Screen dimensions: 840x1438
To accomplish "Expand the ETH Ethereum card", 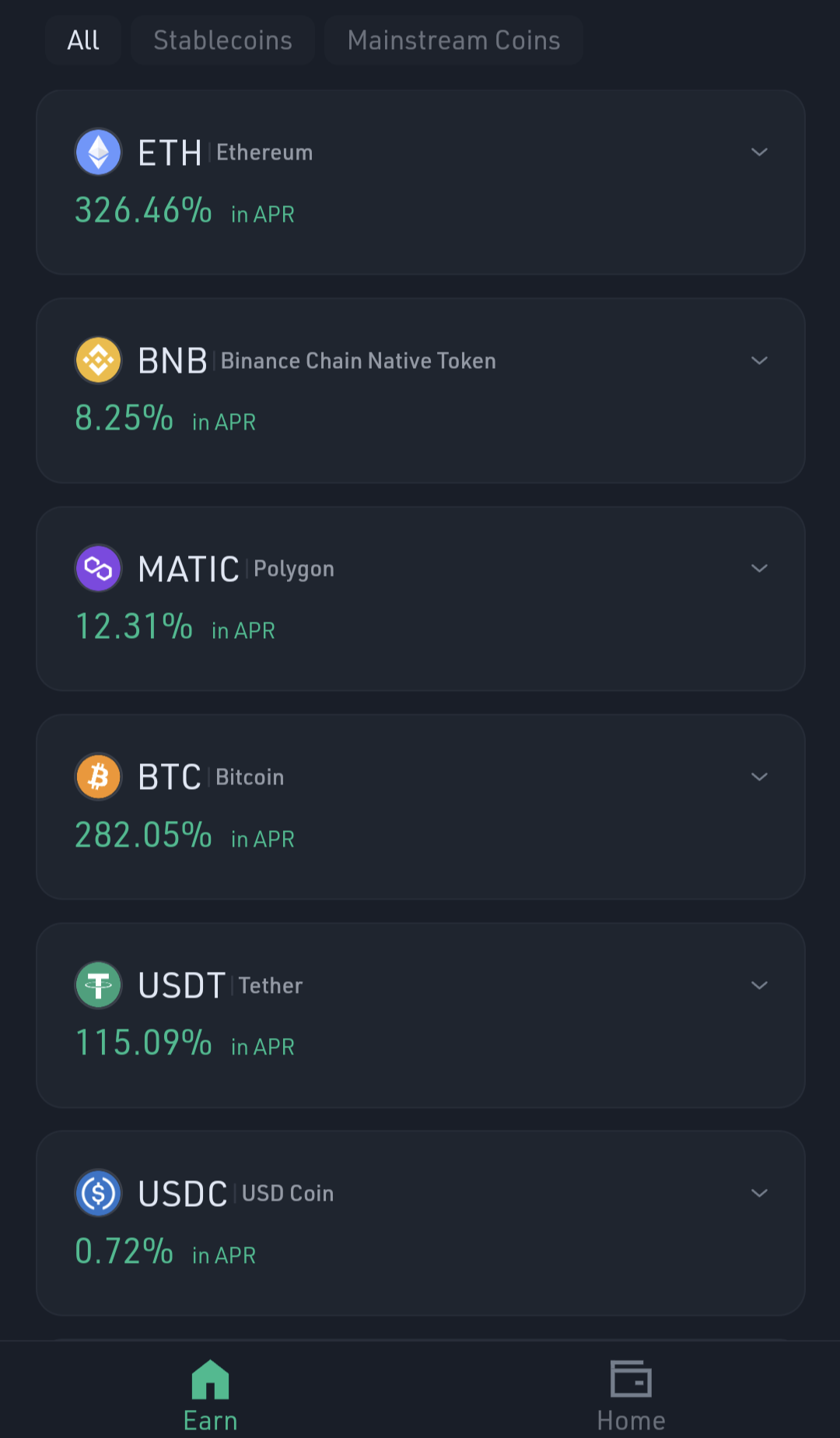I will pos(759,152).
